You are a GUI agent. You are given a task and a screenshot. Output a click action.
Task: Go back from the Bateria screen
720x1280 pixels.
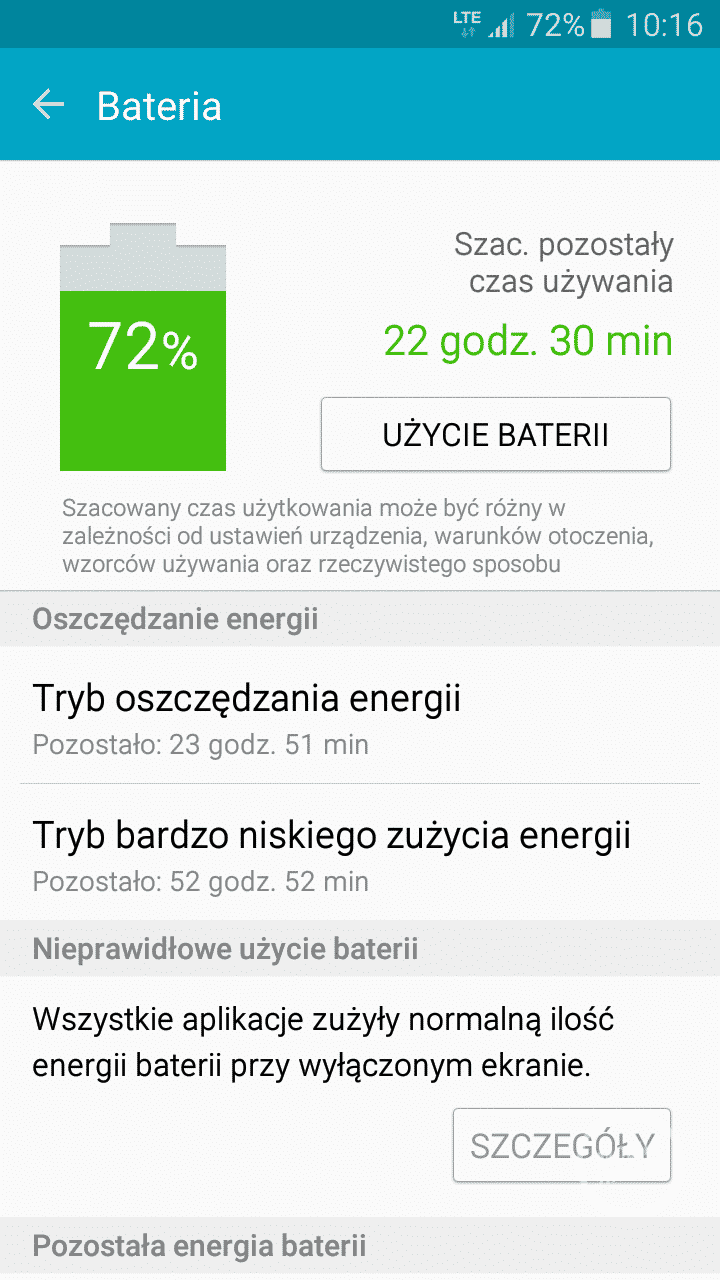click(x=48, y=105)
